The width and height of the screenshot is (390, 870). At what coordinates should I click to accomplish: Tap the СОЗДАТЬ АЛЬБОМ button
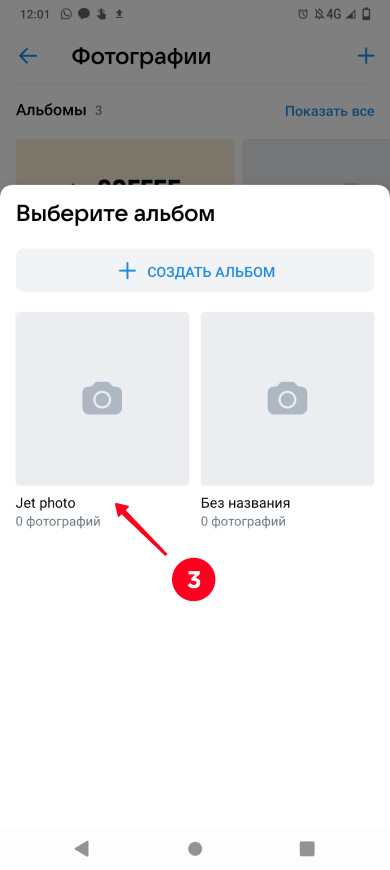tap(195, 271)
